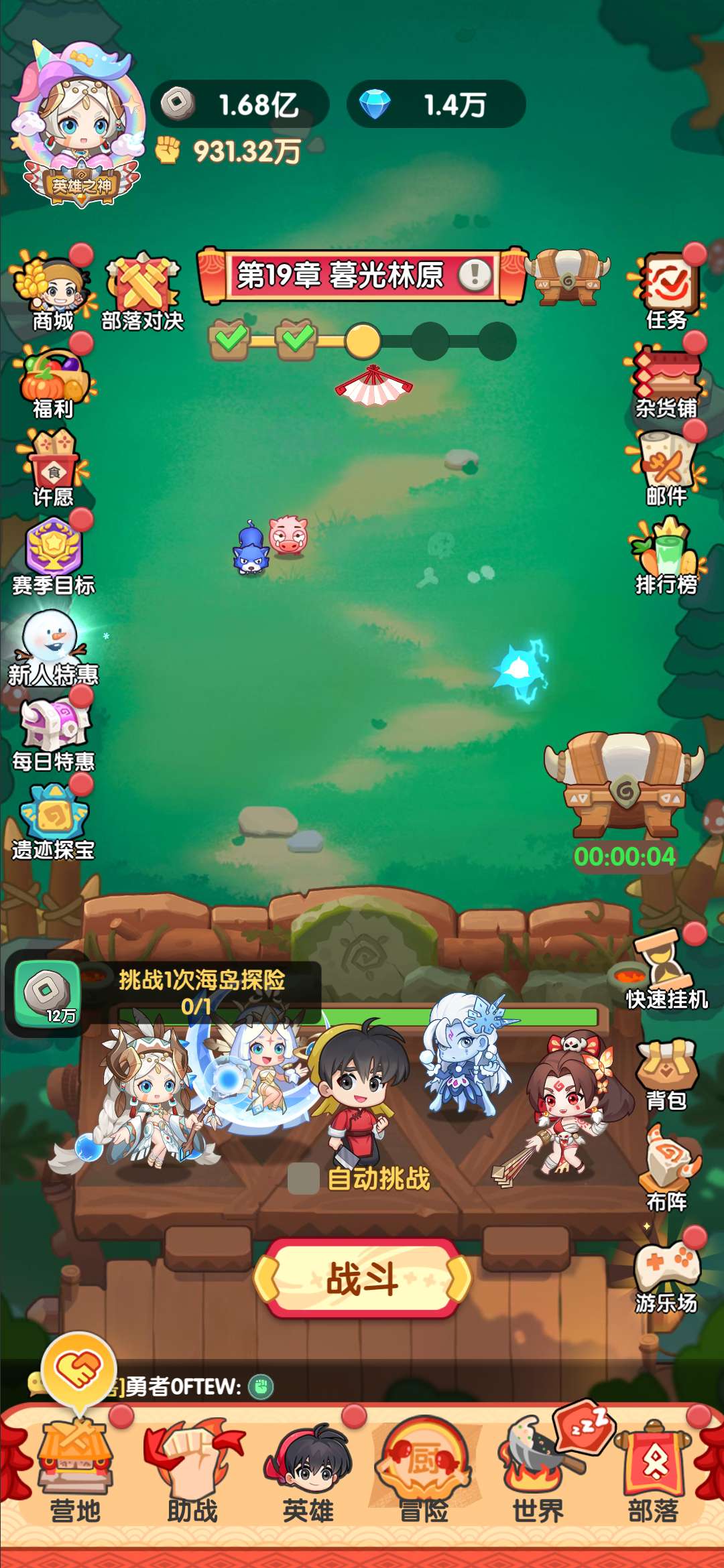The width and height of the screenshot is (724, 1568).
Task: Switch to the 部落 tribe tab
Action: [x=654, y=1476]
